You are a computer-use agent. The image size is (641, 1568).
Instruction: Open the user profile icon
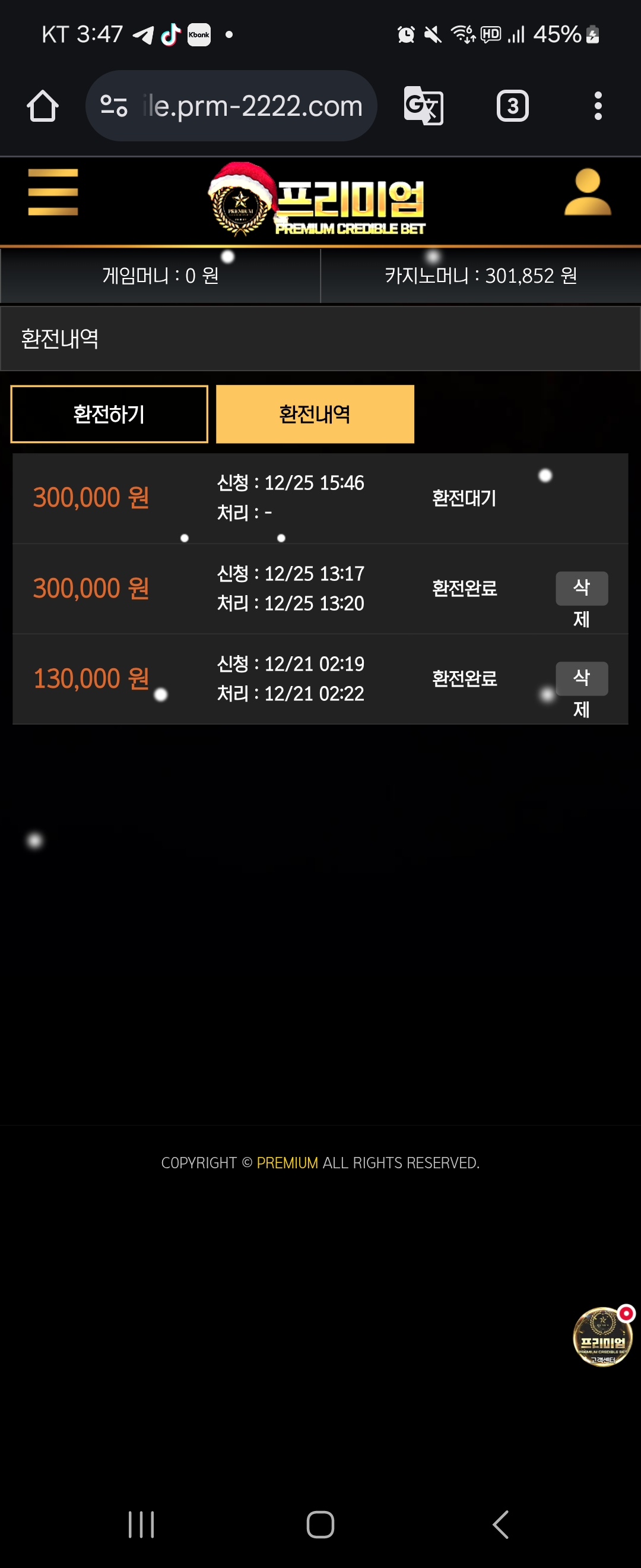587,192
